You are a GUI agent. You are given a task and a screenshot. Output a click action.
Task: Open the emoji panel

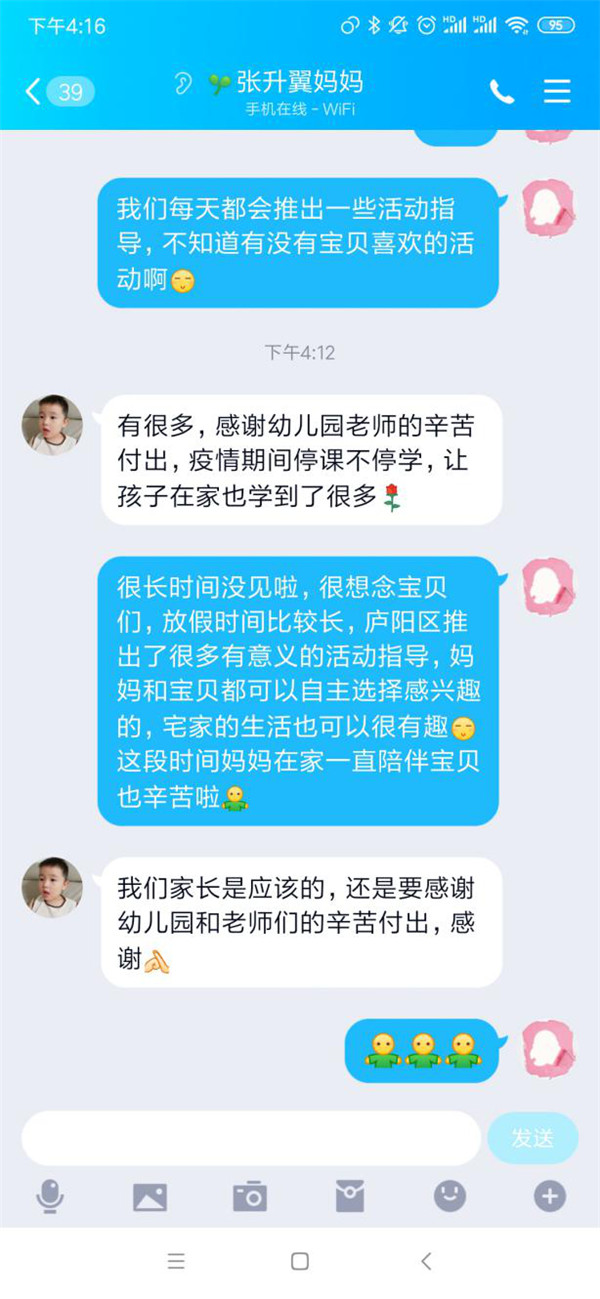[x=450, y=1196]
